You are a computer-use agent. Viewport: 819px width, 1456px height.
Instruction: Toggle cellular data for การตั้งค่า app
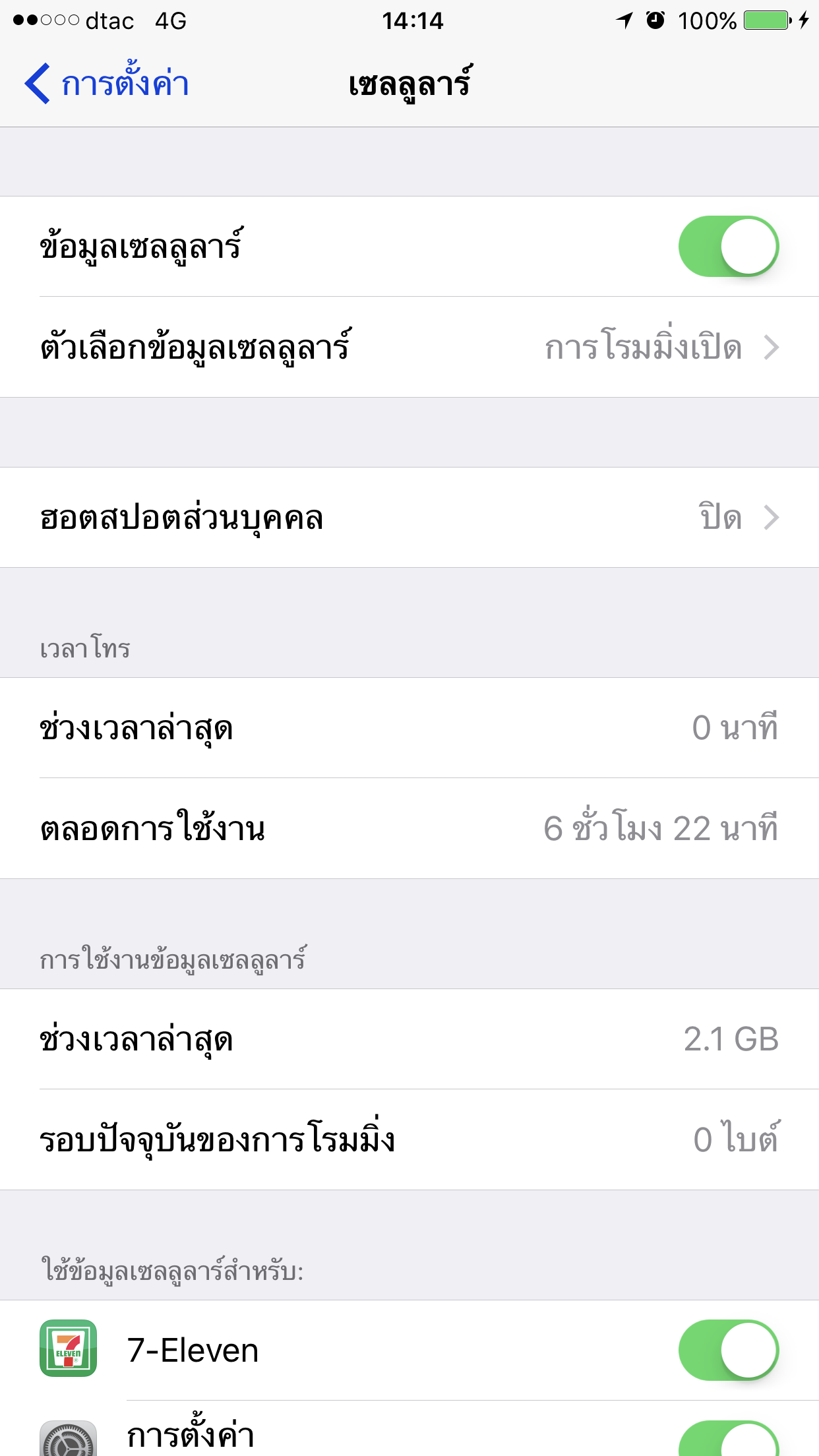point(729,1438)
